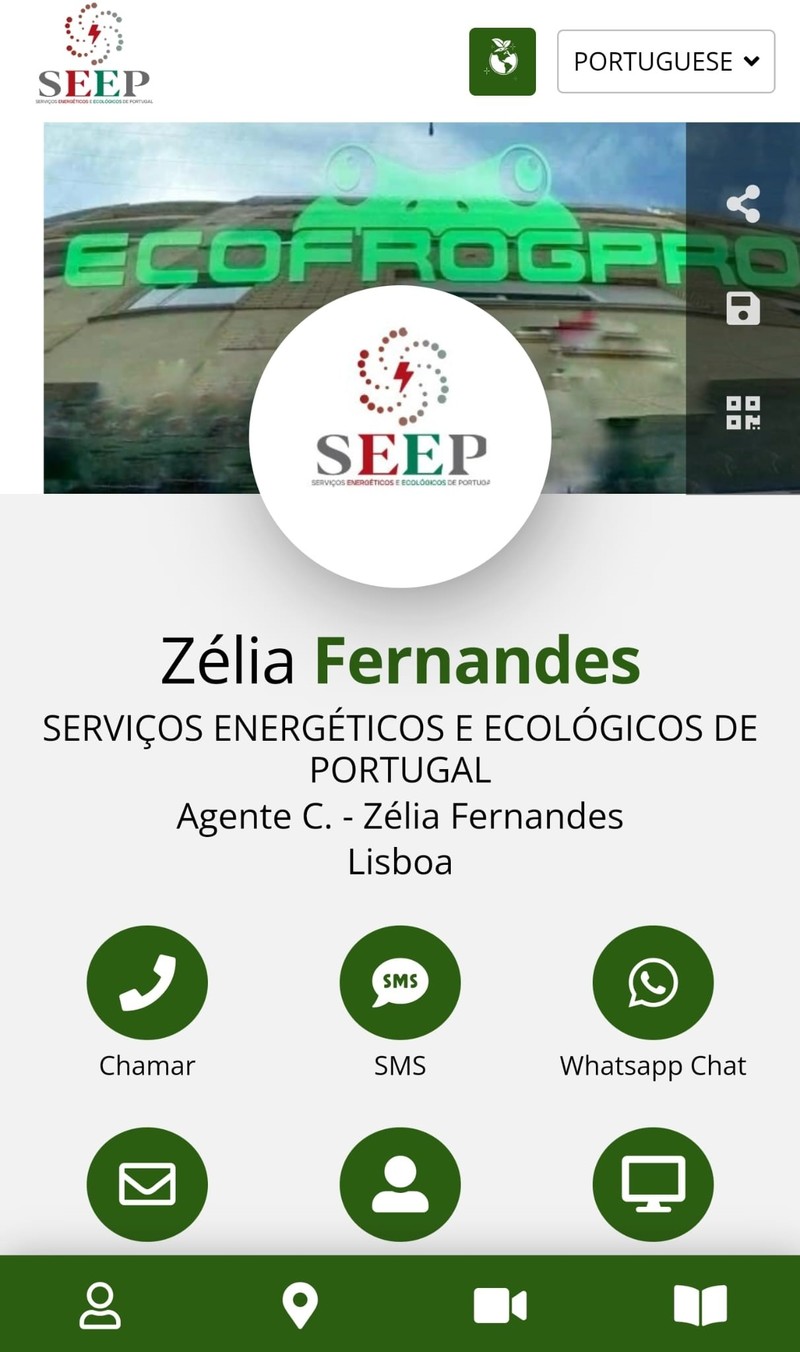This screenshot has width=800, height=1352.
Task: Tap the contact person icon below the envelope
Action: point(400,1184)
